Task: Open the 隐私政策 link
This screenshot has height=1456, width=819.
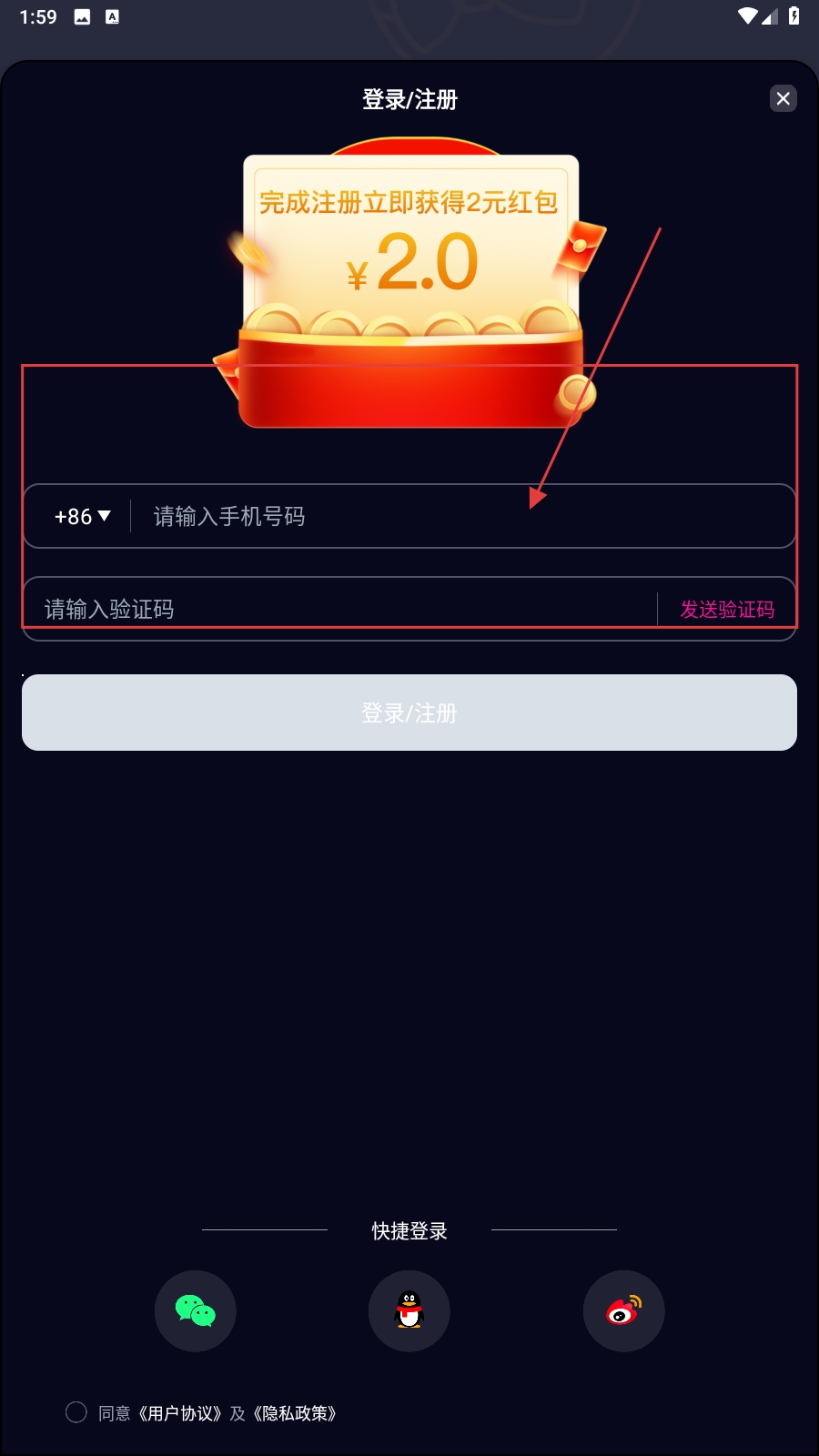Action: point(295,1413)
